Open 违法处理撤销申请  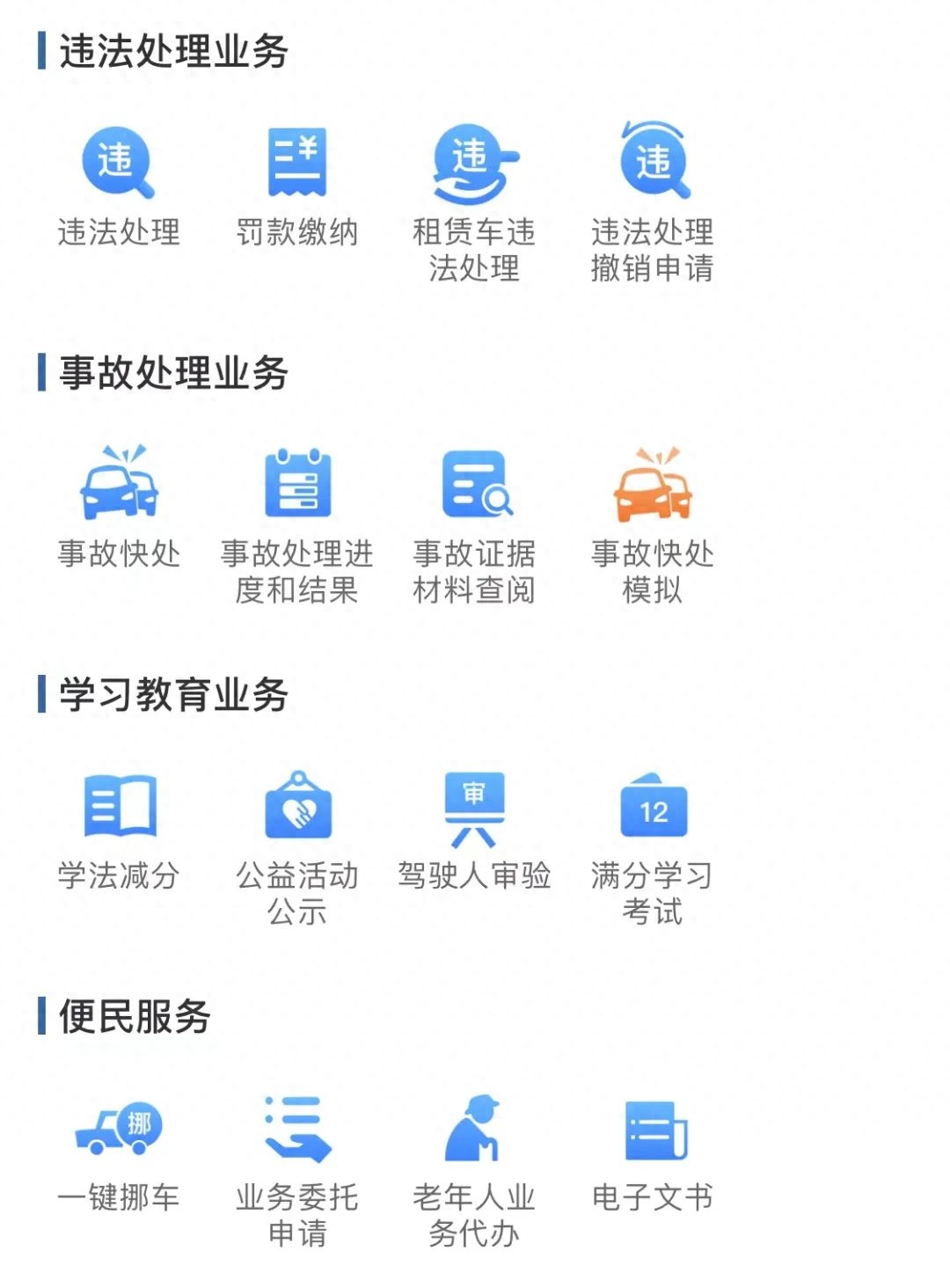click(653, 164)
